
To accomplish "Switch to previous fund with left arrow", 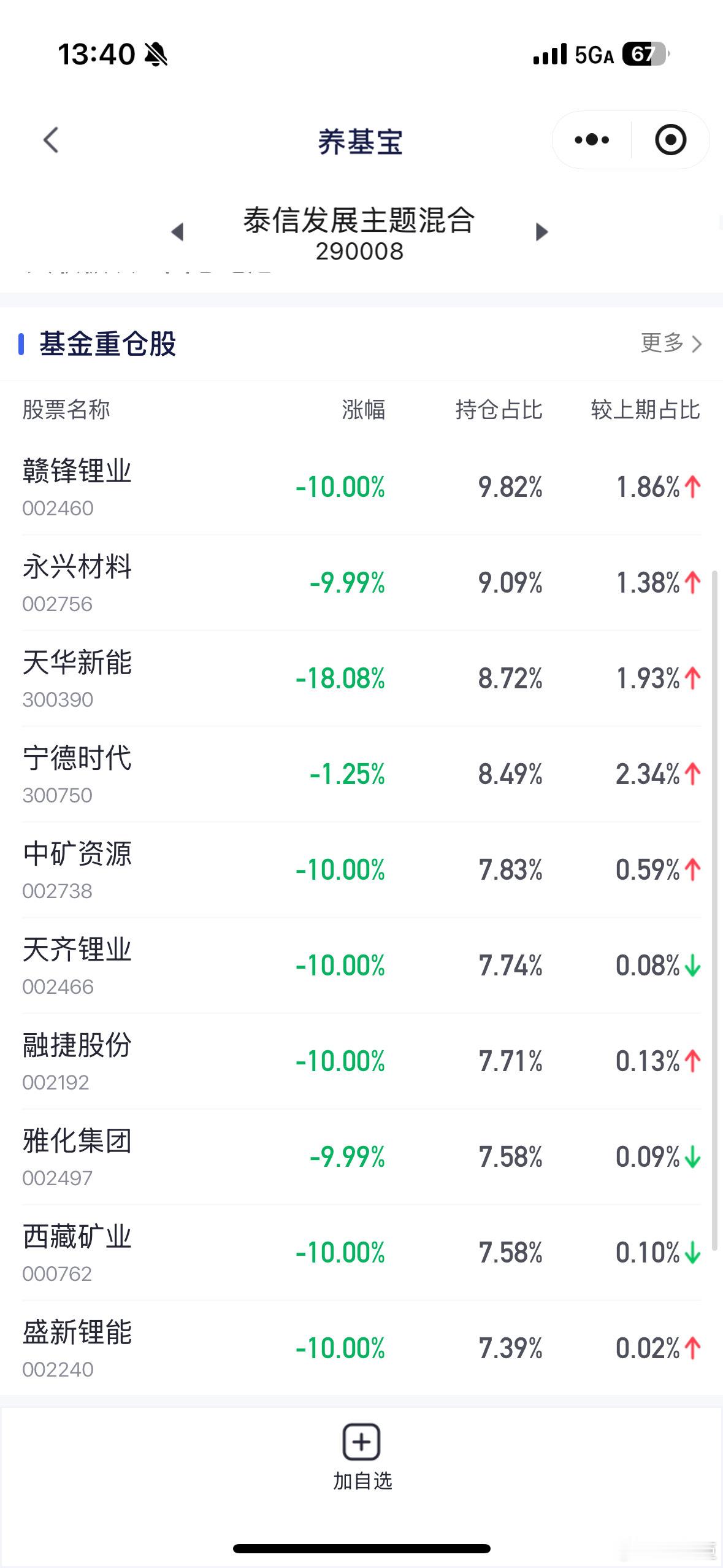I will (x=178, y=232).
